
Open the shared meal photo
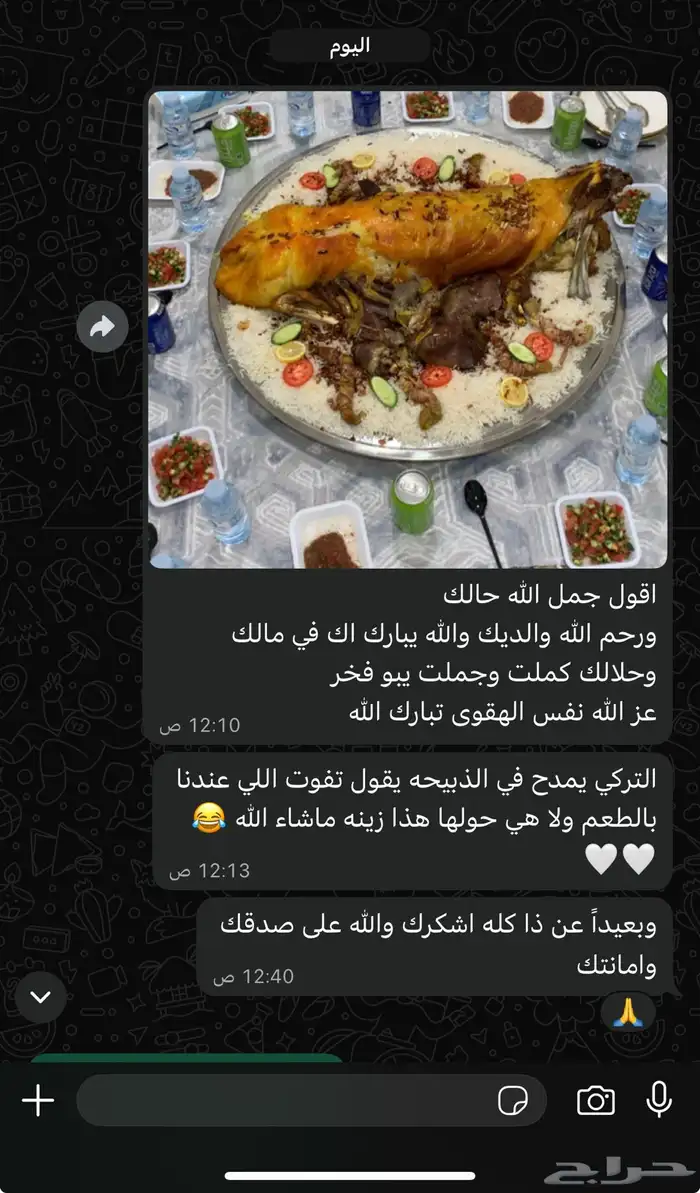tap(408, 329)
